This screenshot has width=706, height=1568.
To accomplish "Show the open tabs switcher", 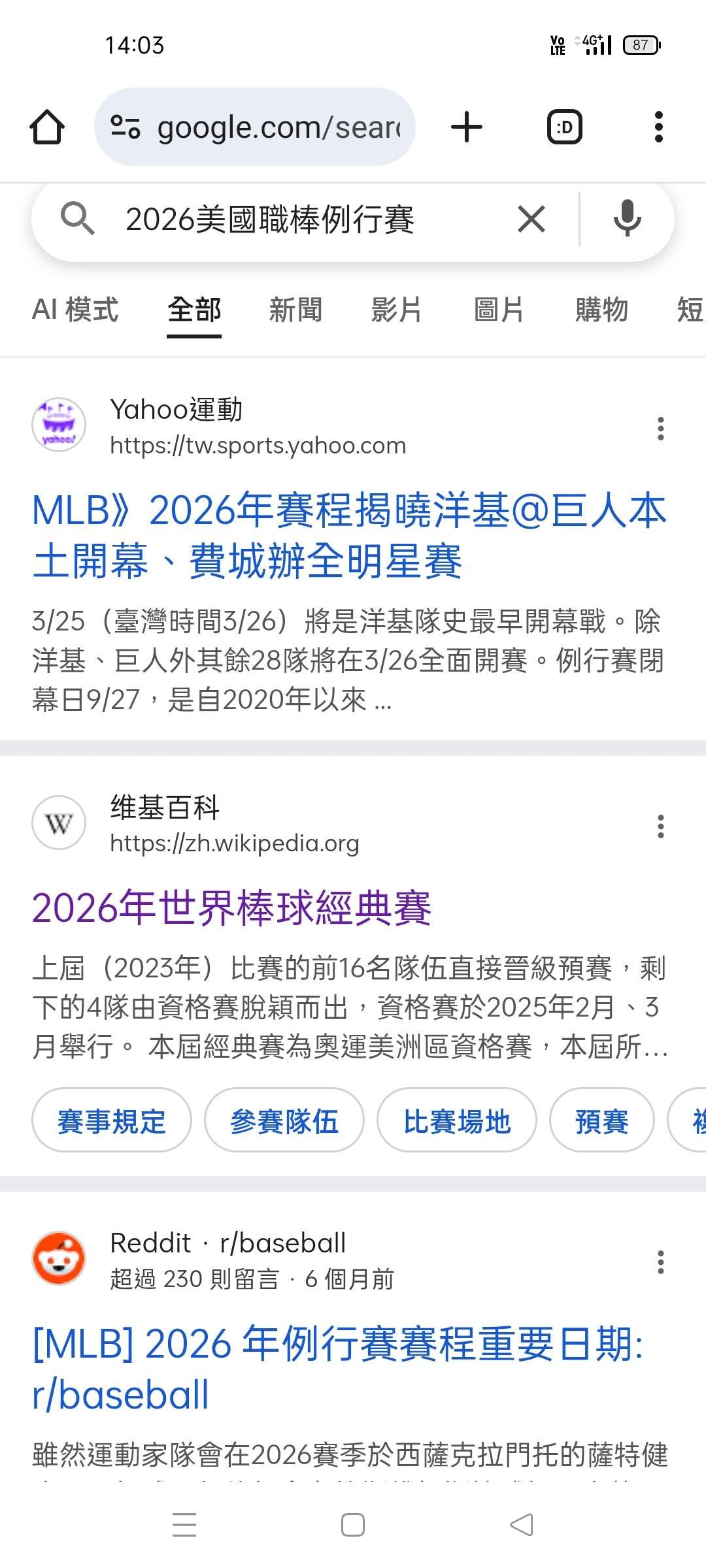I will 564,127.
